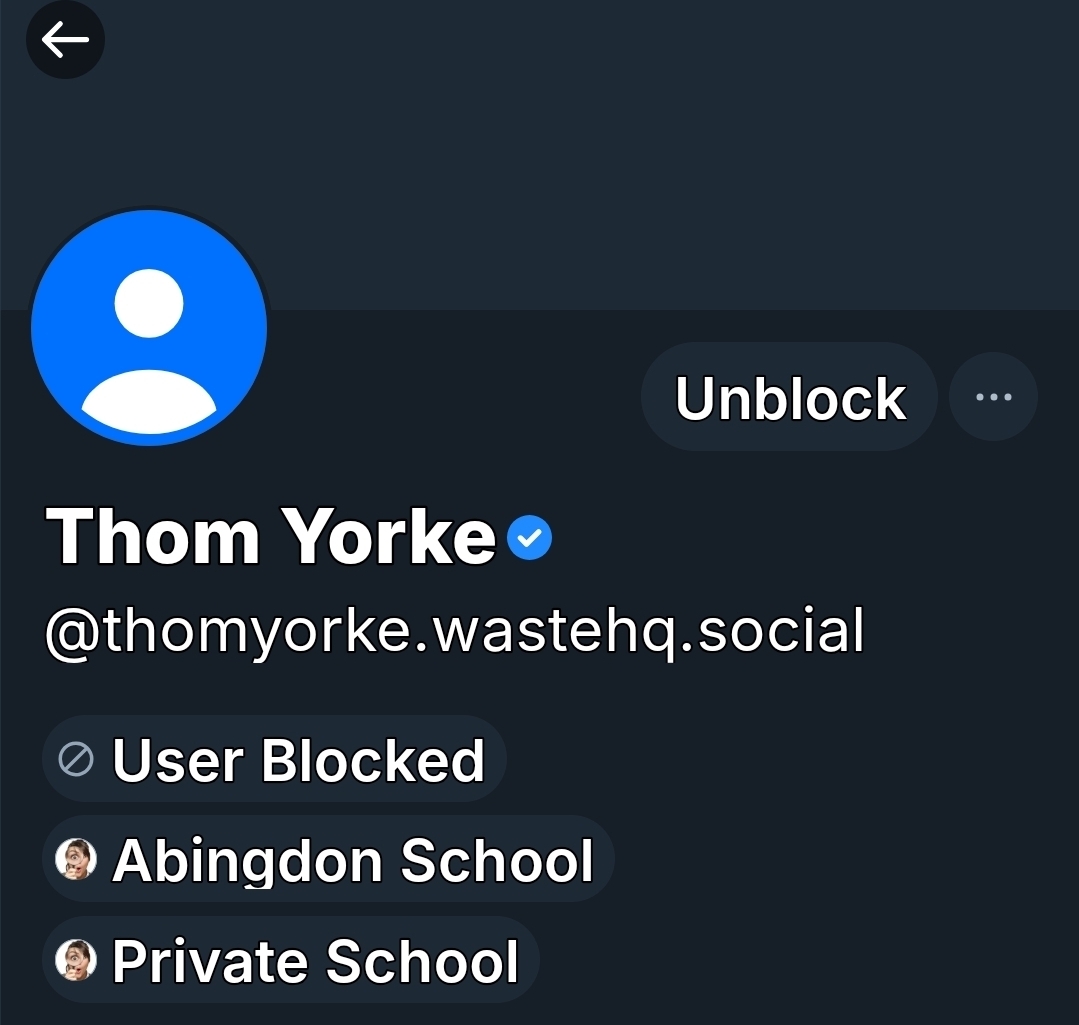Go back using the arrow icon
Screen dimensions: 1079x1025
65,40
